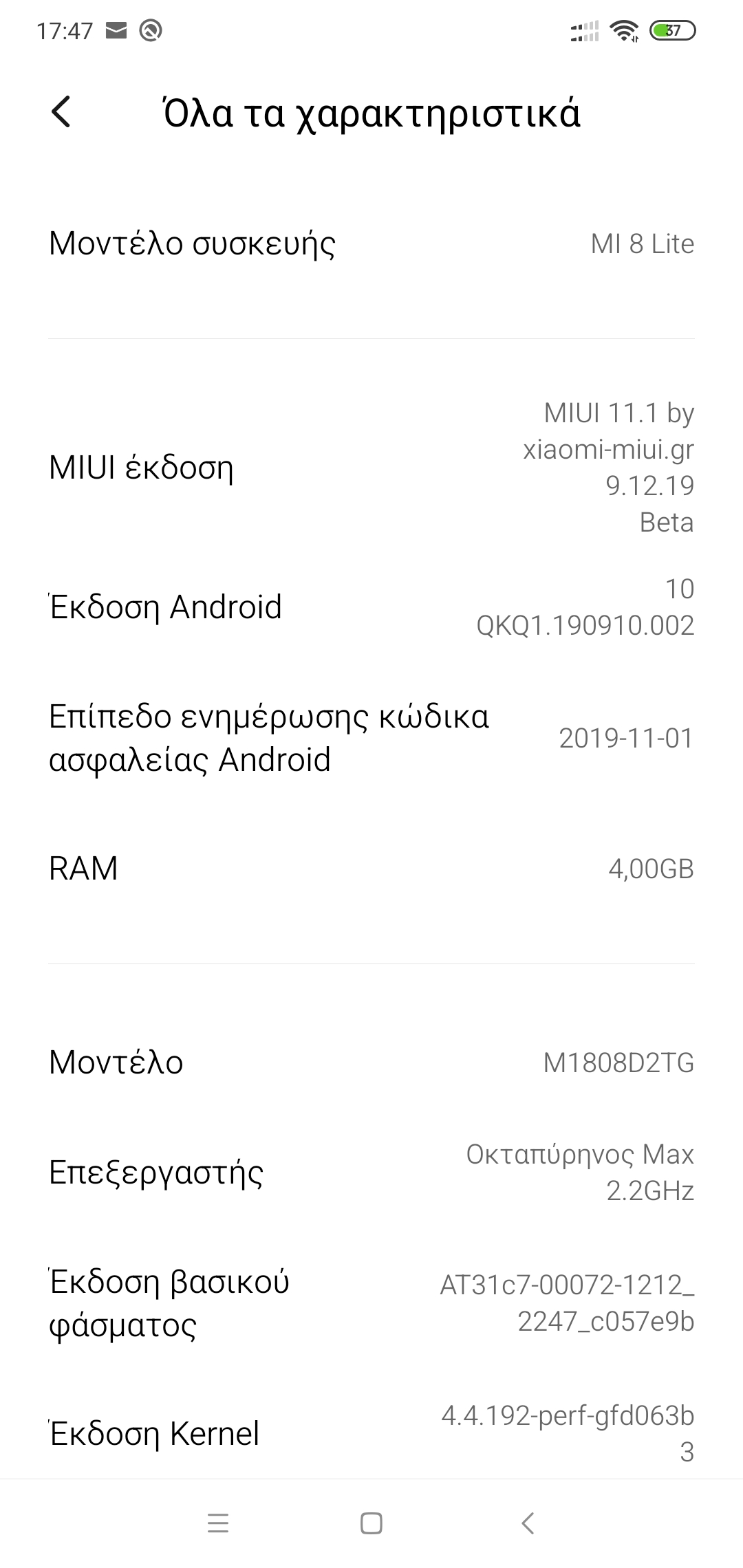Go to the home screen
Viewport: 743px width, 1568px height.
click(371, 1523)
